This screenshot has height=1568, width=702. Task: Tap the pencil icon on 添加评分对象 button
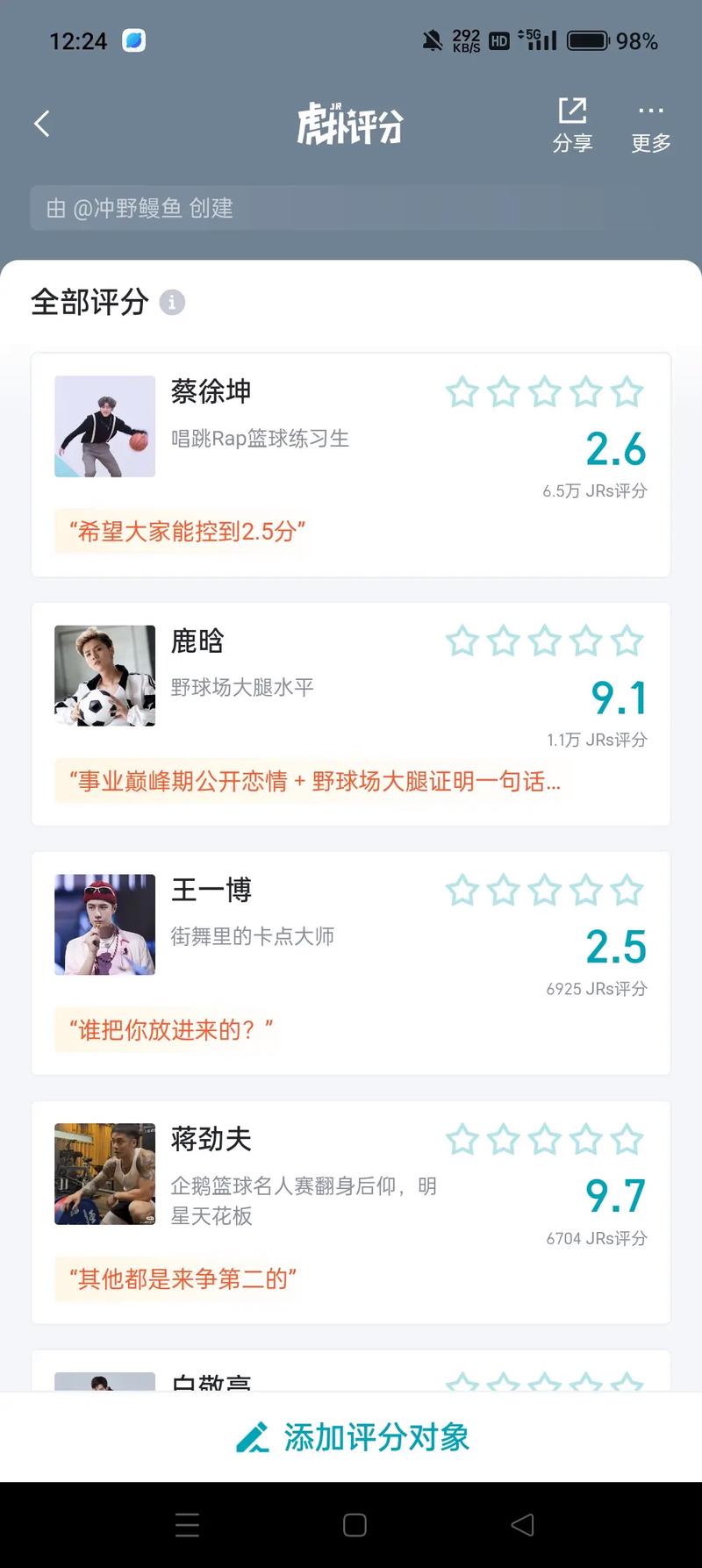coord(252,1436)
